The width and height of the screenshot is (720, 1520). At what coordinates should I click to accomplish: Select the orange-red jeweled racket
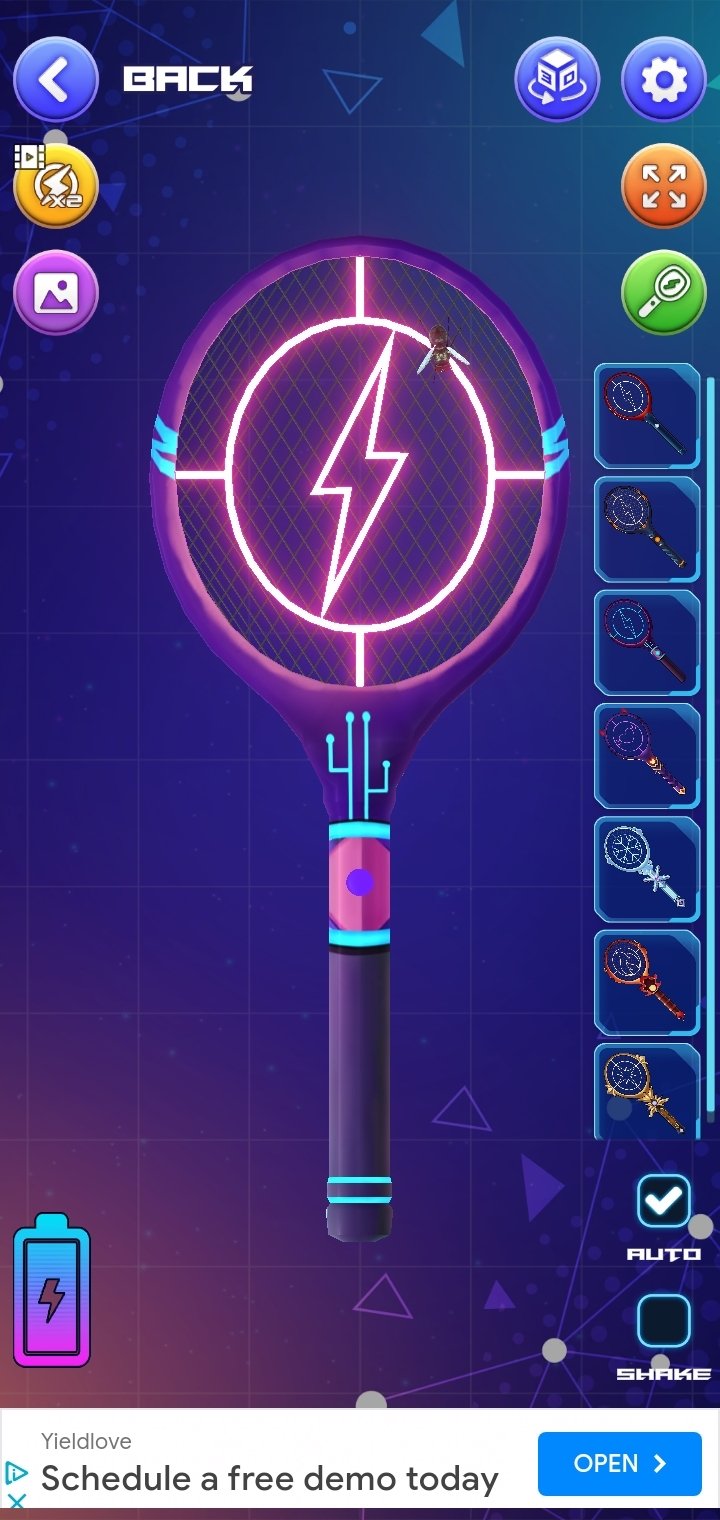[x=647, y=982]
